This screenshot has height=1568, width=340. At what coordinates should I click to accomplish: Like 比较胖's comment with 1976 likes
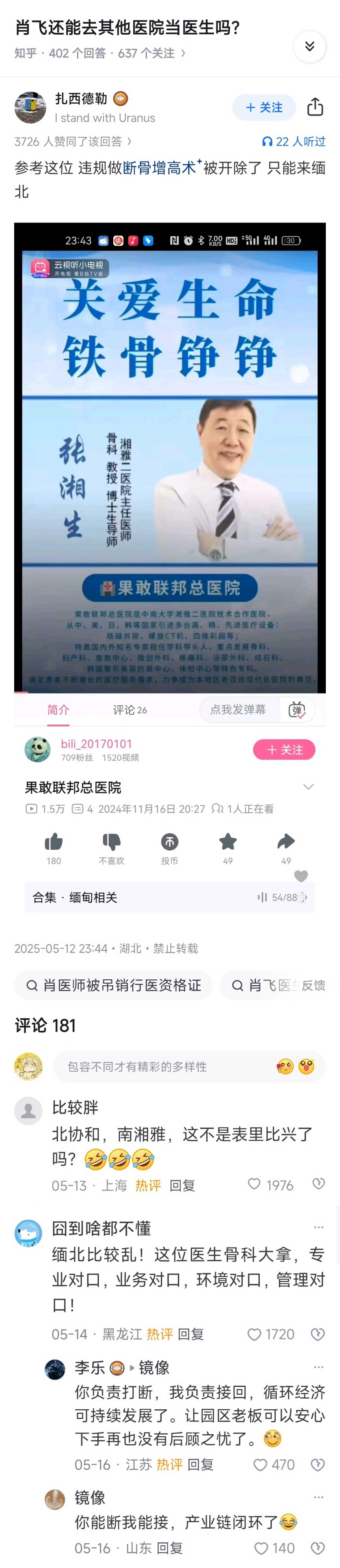tap(254, 1184)
